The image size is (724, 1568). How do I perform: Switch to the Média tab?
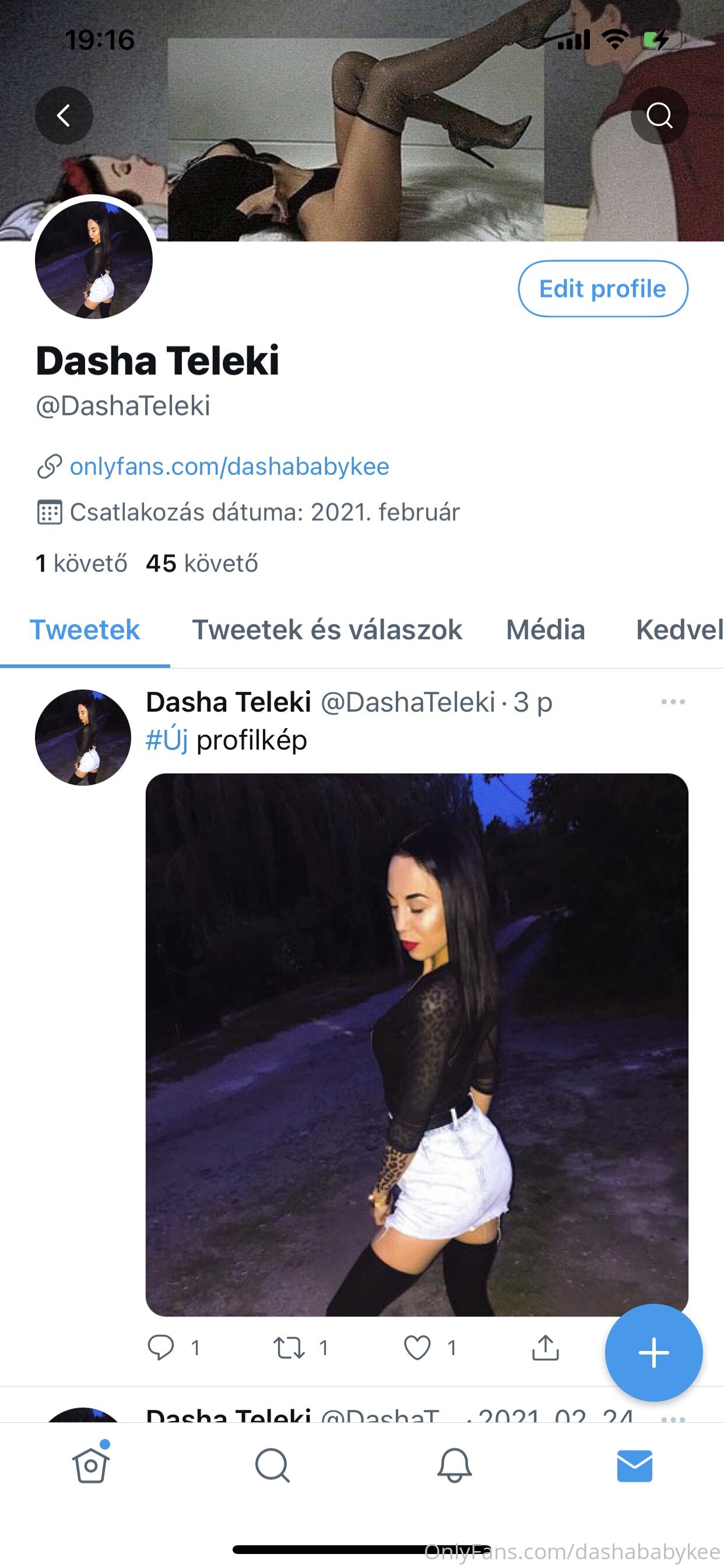(545, 630)
